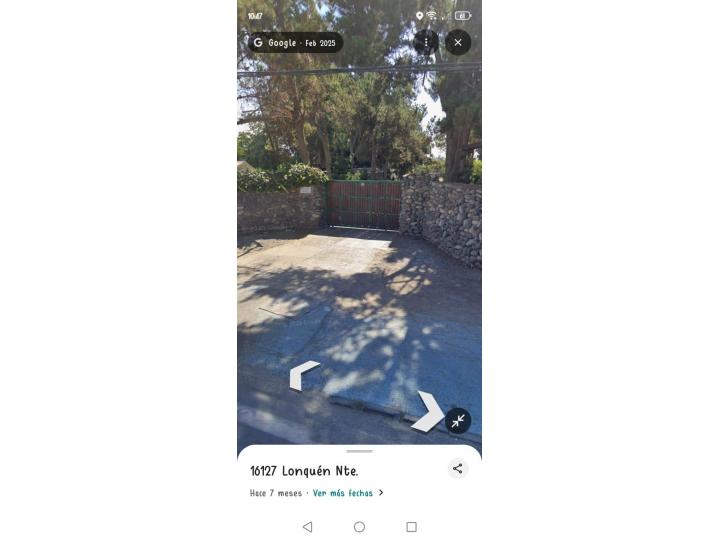Move along the street with right arrow

[429, 411]
